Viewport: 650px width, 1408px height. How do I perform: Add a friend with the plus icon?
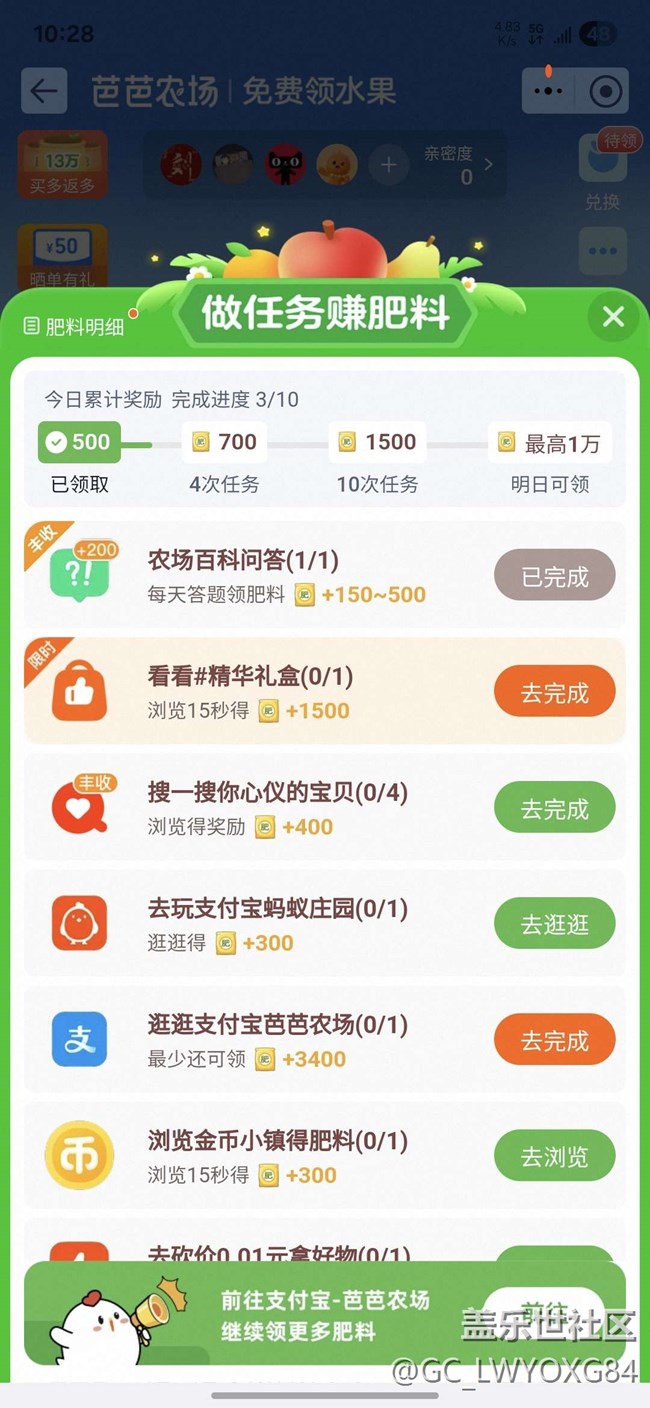click(x=389, y=165)
